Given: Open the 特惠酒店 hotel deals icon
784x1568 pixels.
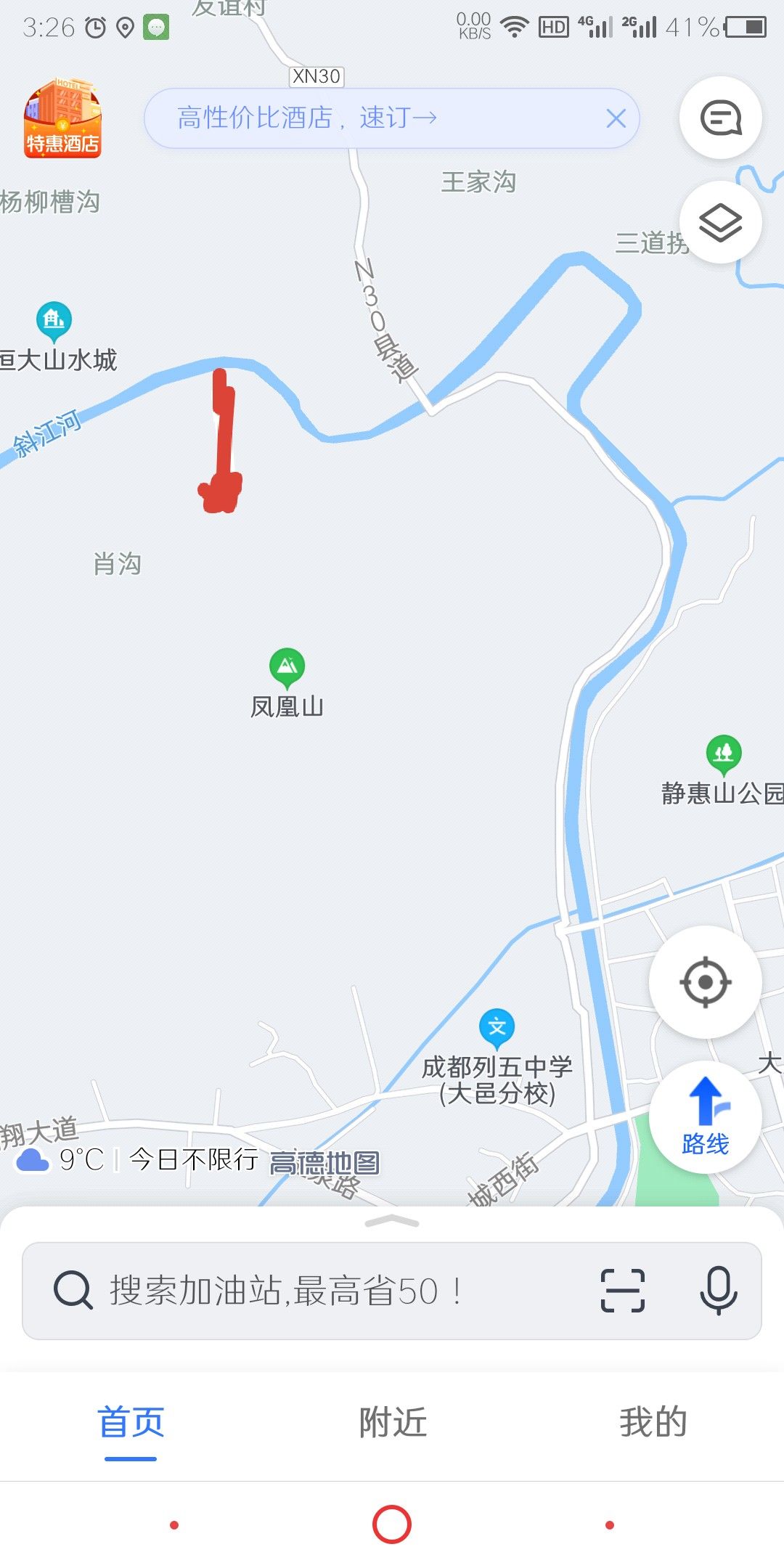Looking at the screenshot, I should (62, 118).
